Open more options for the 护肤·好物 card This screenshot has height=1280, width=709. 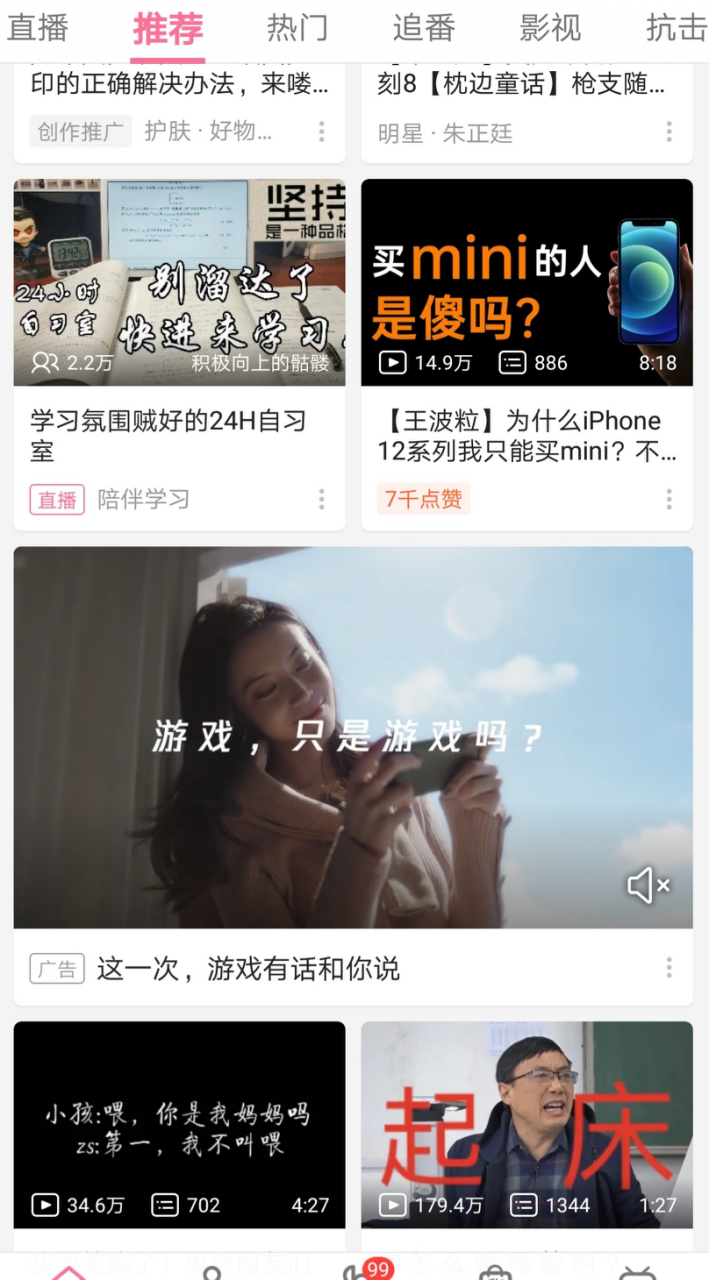(321, 131)
